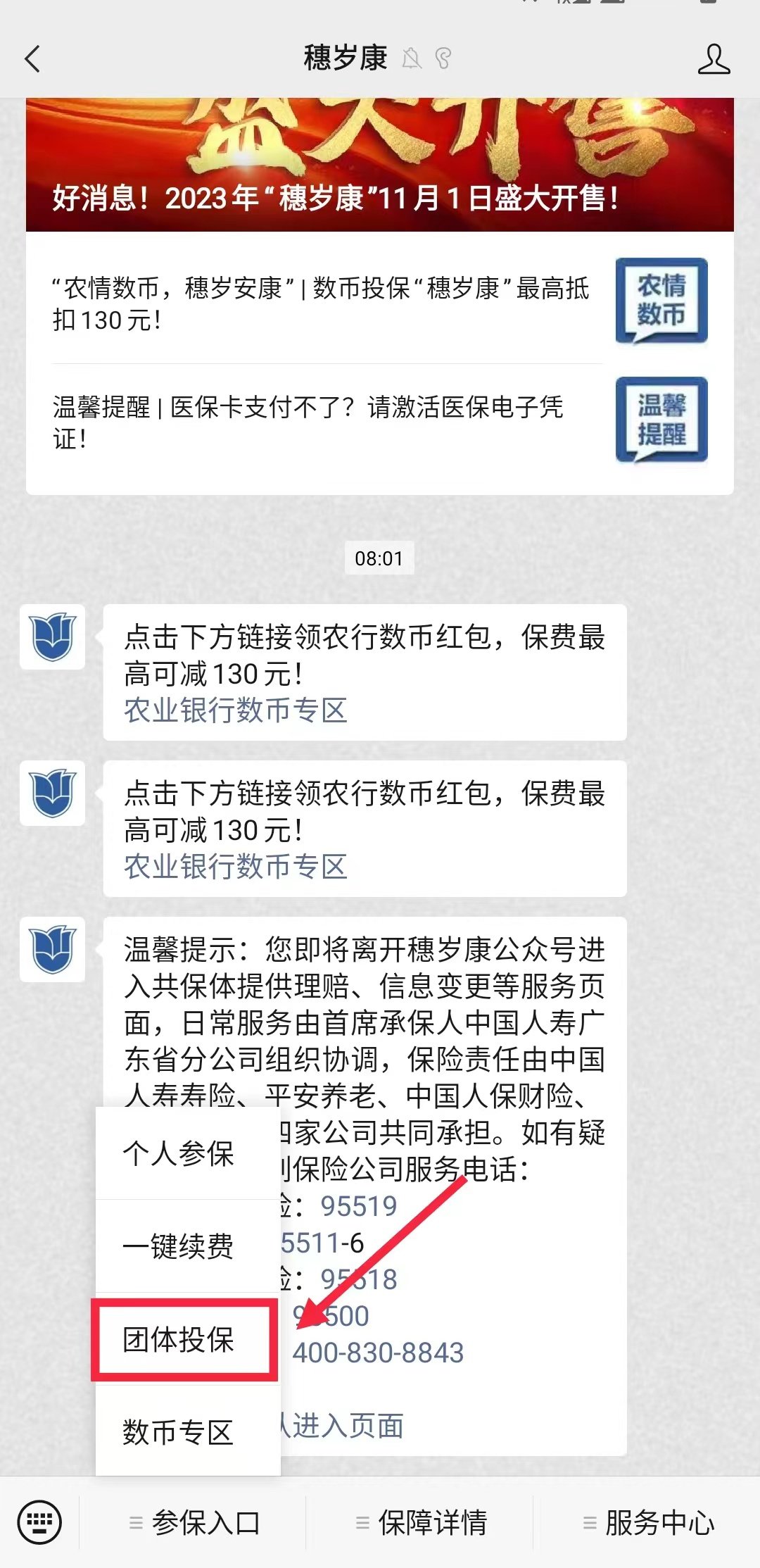
Task: Select 个人参保 from the popup menu
Action: pyautogui.click(x=179, y=1154)
